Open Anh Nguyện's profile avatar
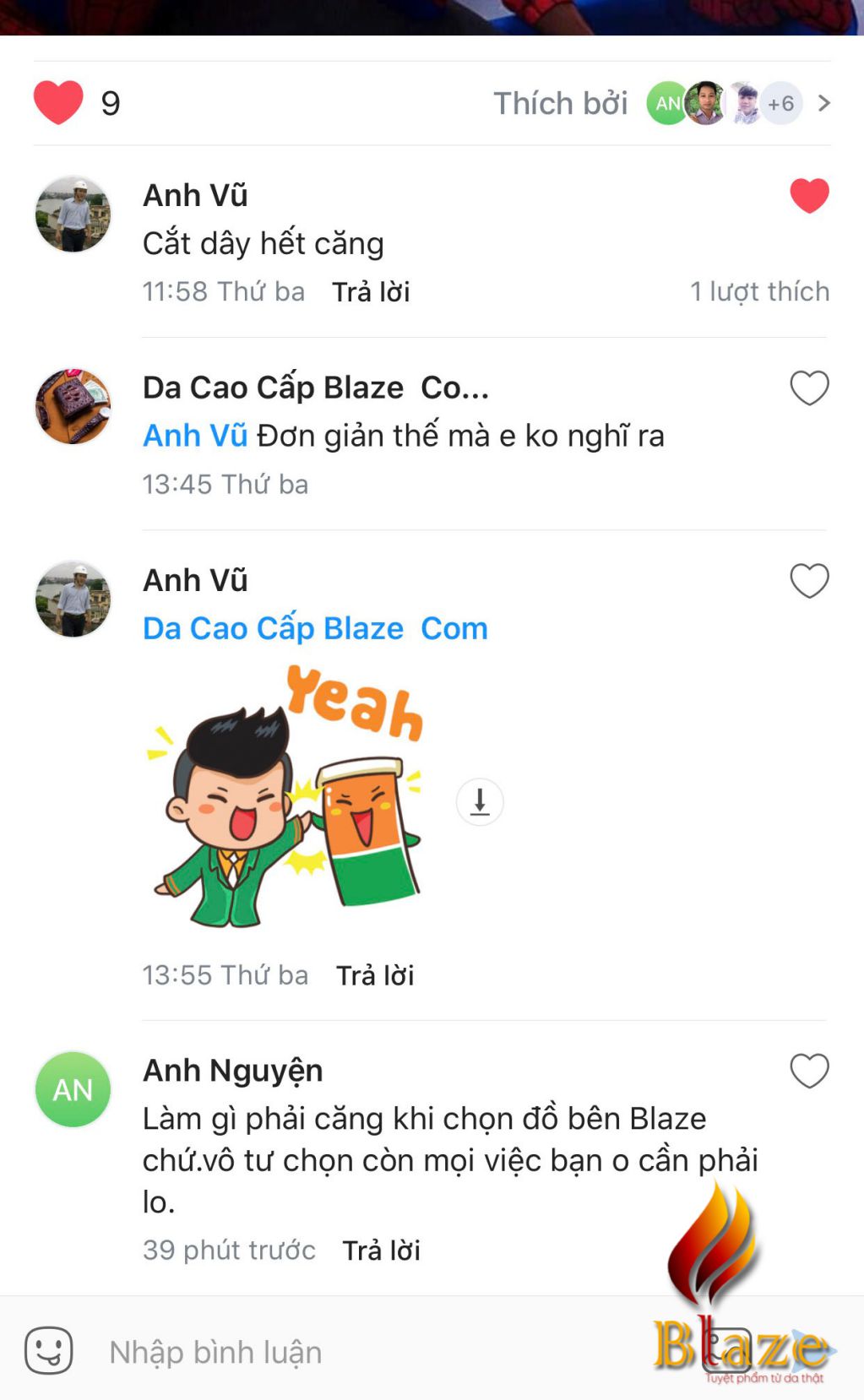 click(x=73, y=1090)
